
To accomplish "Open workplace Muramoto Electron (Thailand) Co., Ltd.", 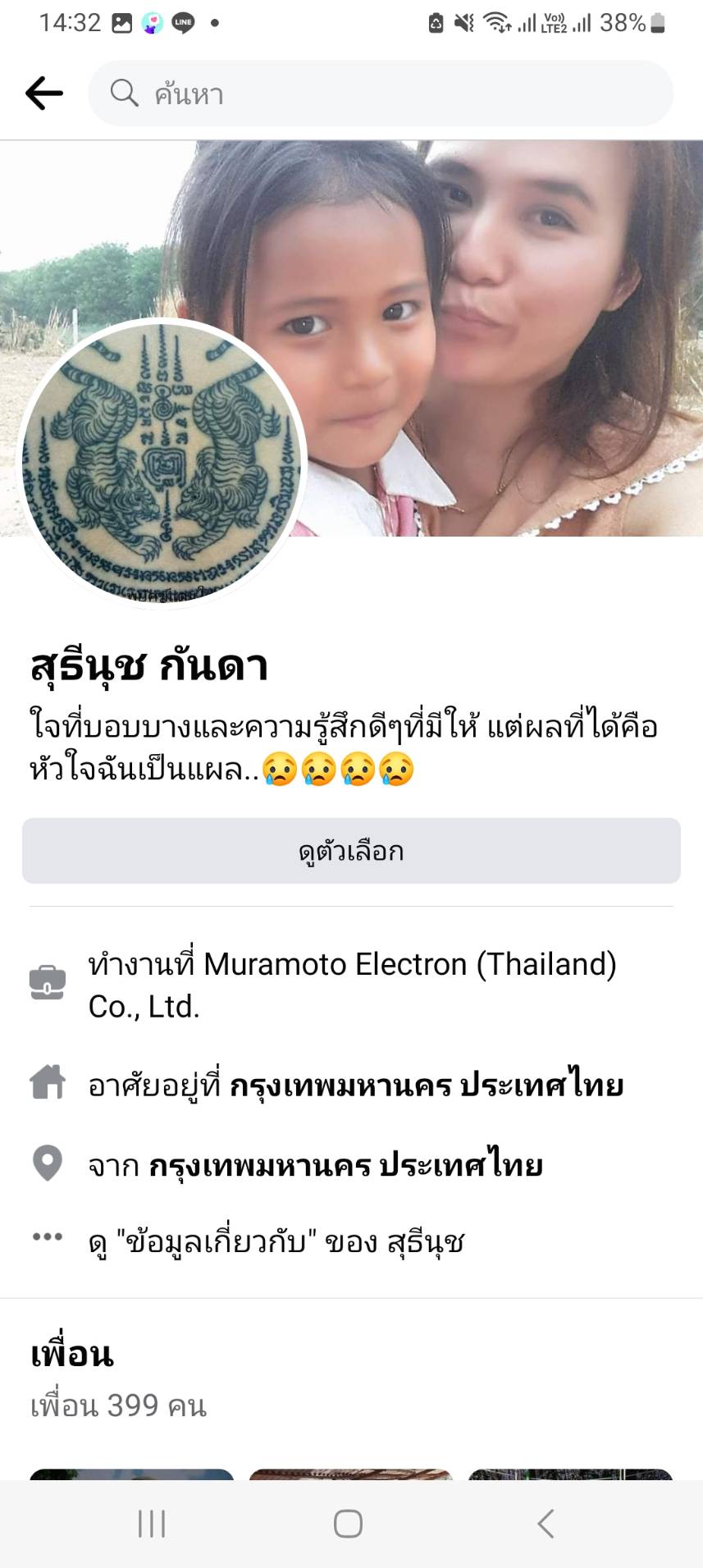I will click(353, 985).
